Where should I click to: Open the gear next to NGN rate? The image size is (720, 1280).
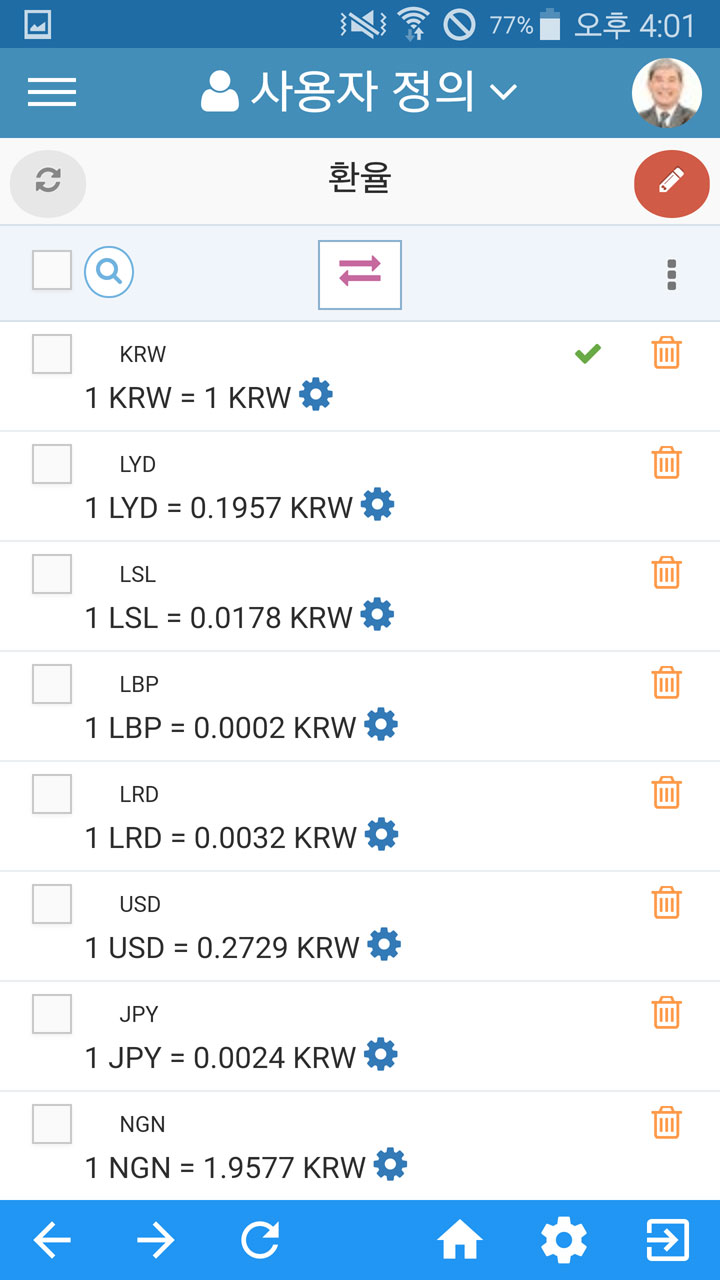click(390, 1164)
